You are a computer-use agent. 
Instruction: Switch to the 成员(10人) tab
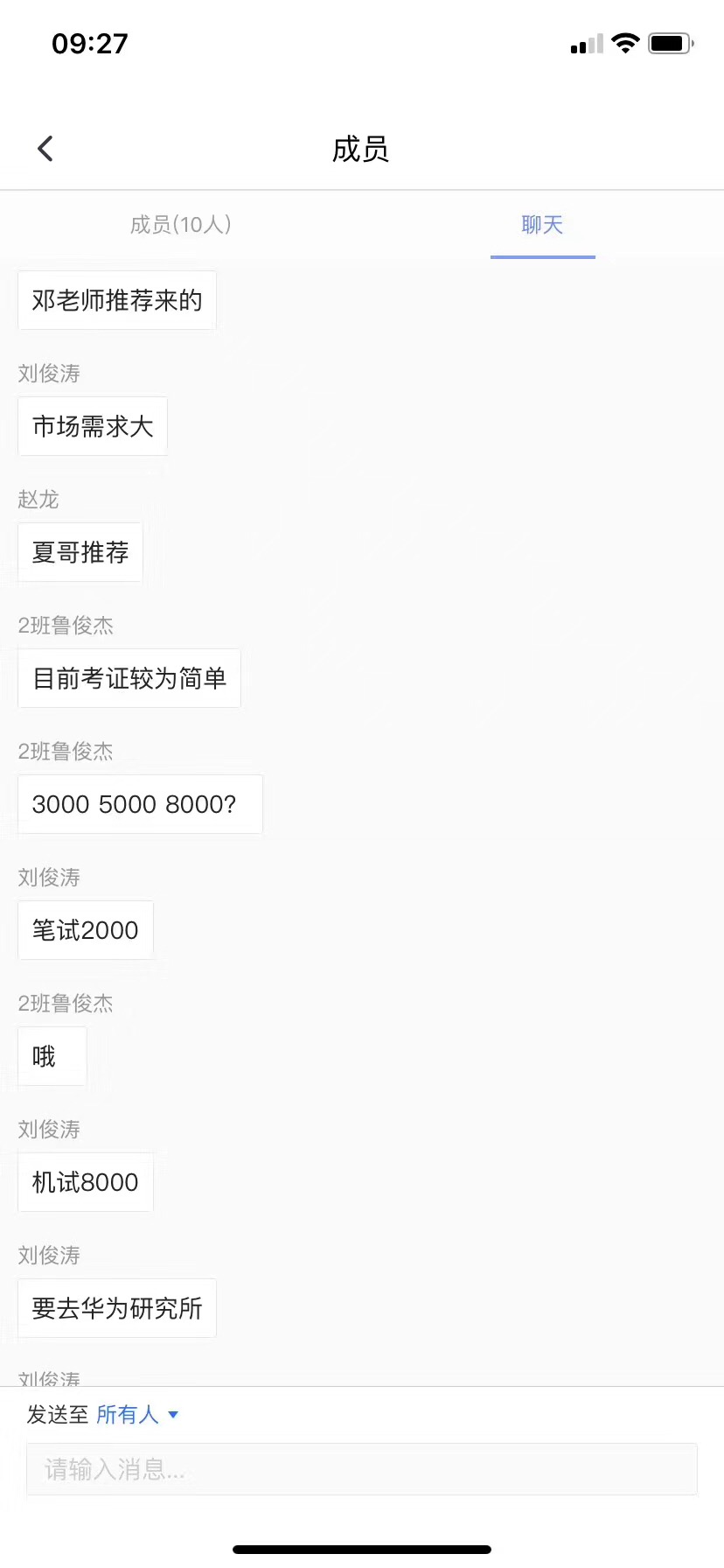180,225
